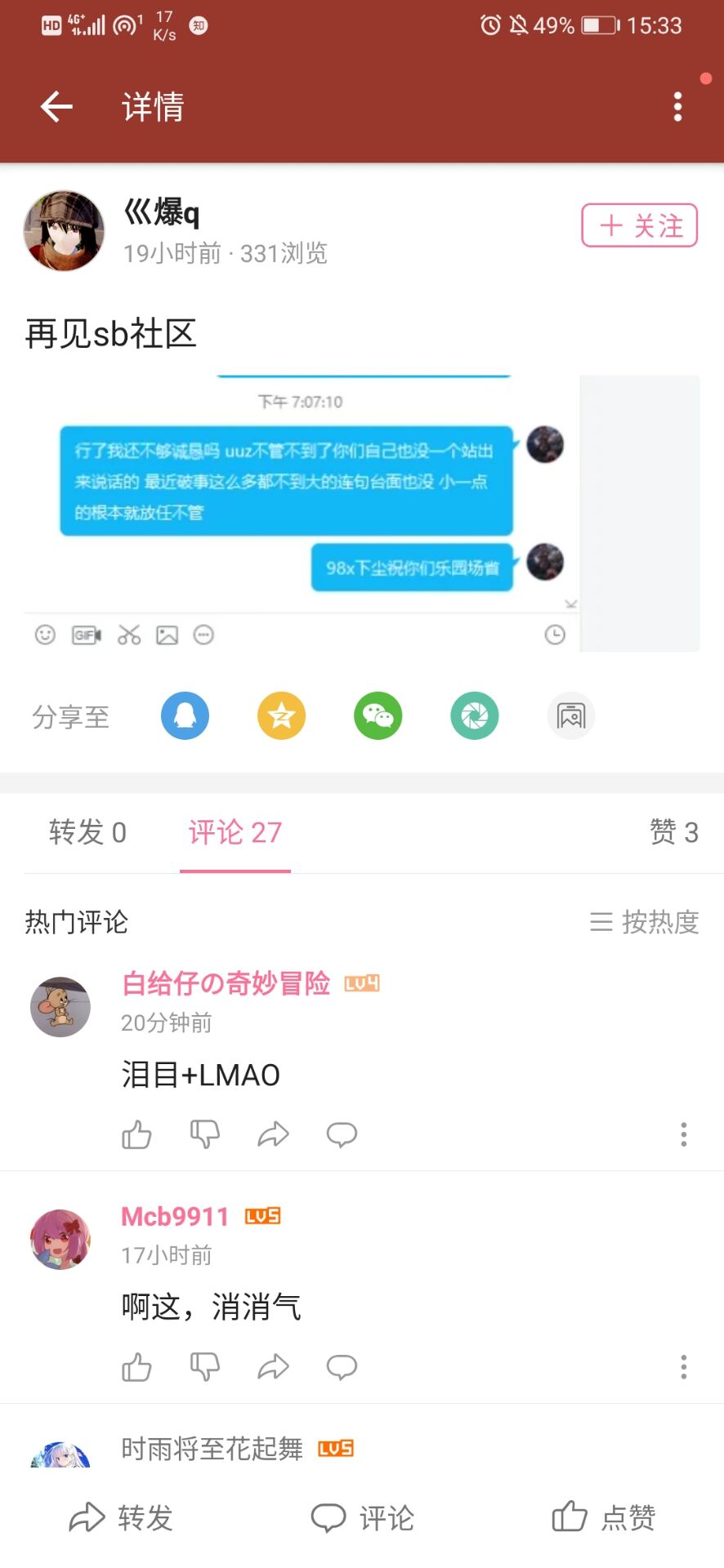The width and height of the screenshot is (724, 1568).
Task: Upvote 白给仔の奇妙冒险's comment
Action: coord(136,1134)
